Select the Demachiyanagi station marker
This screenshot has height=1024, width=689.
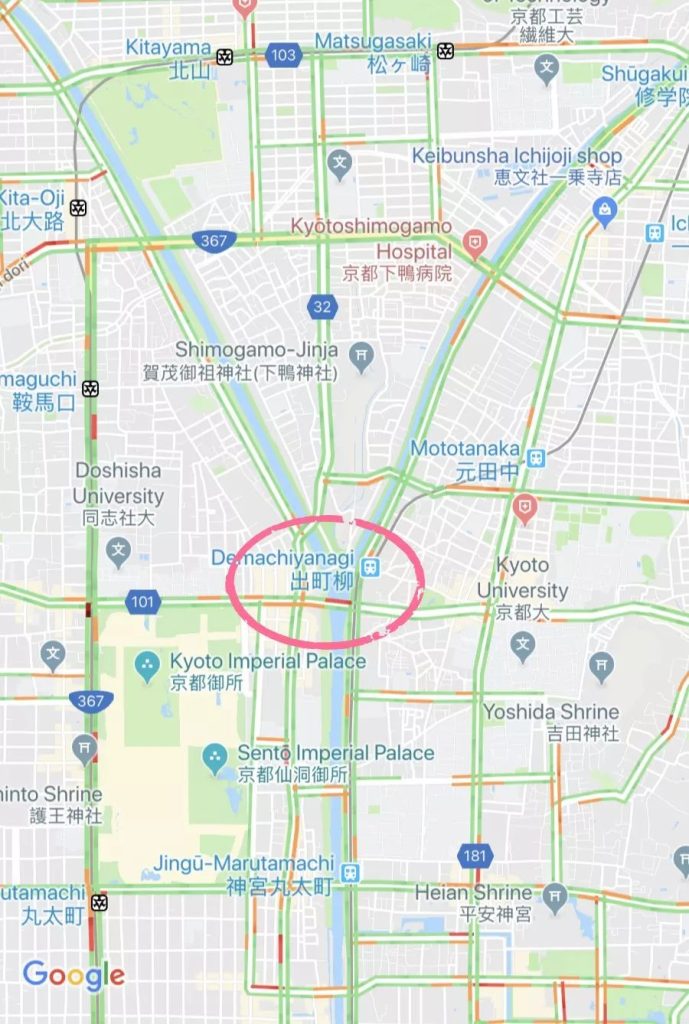(372, 567)
